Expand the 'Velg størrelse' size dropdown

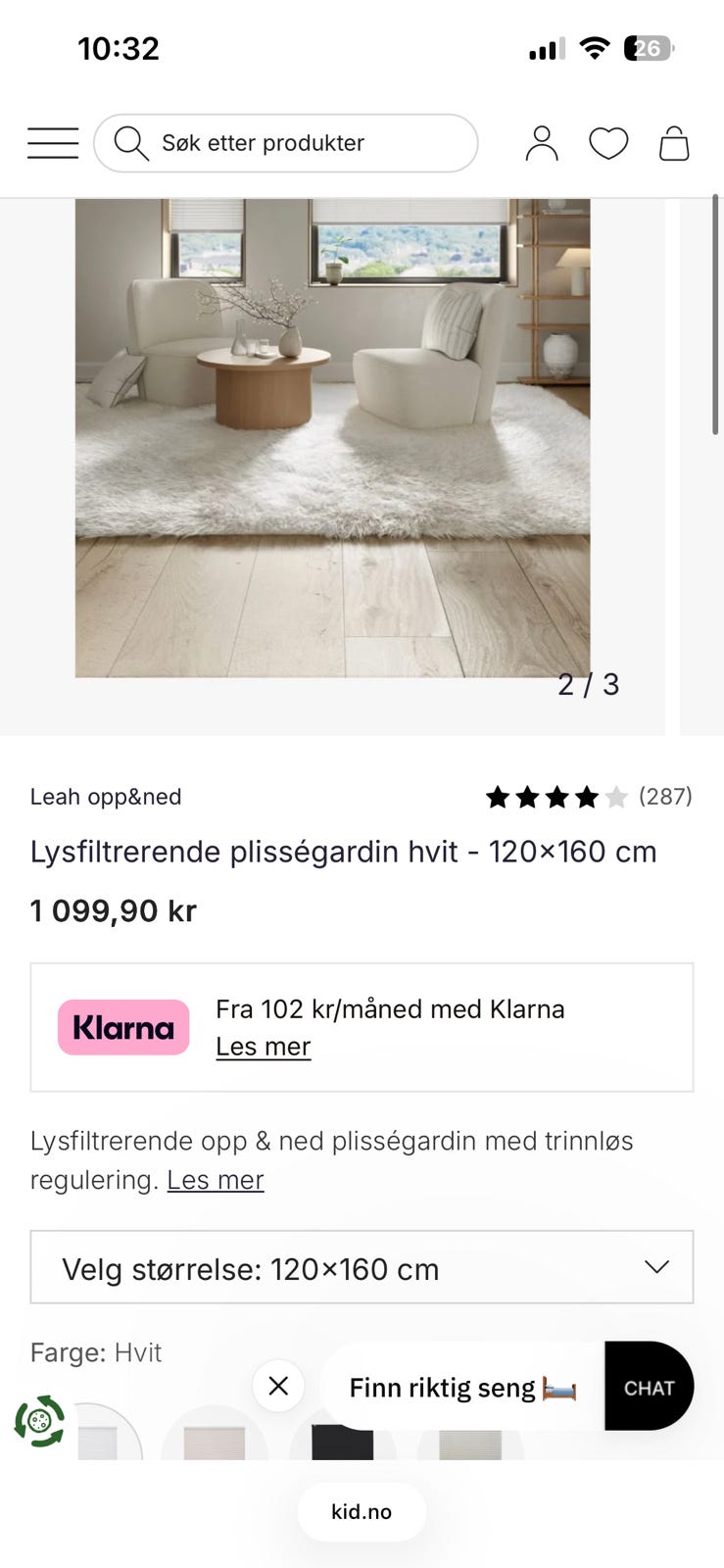click(362, 1268)
